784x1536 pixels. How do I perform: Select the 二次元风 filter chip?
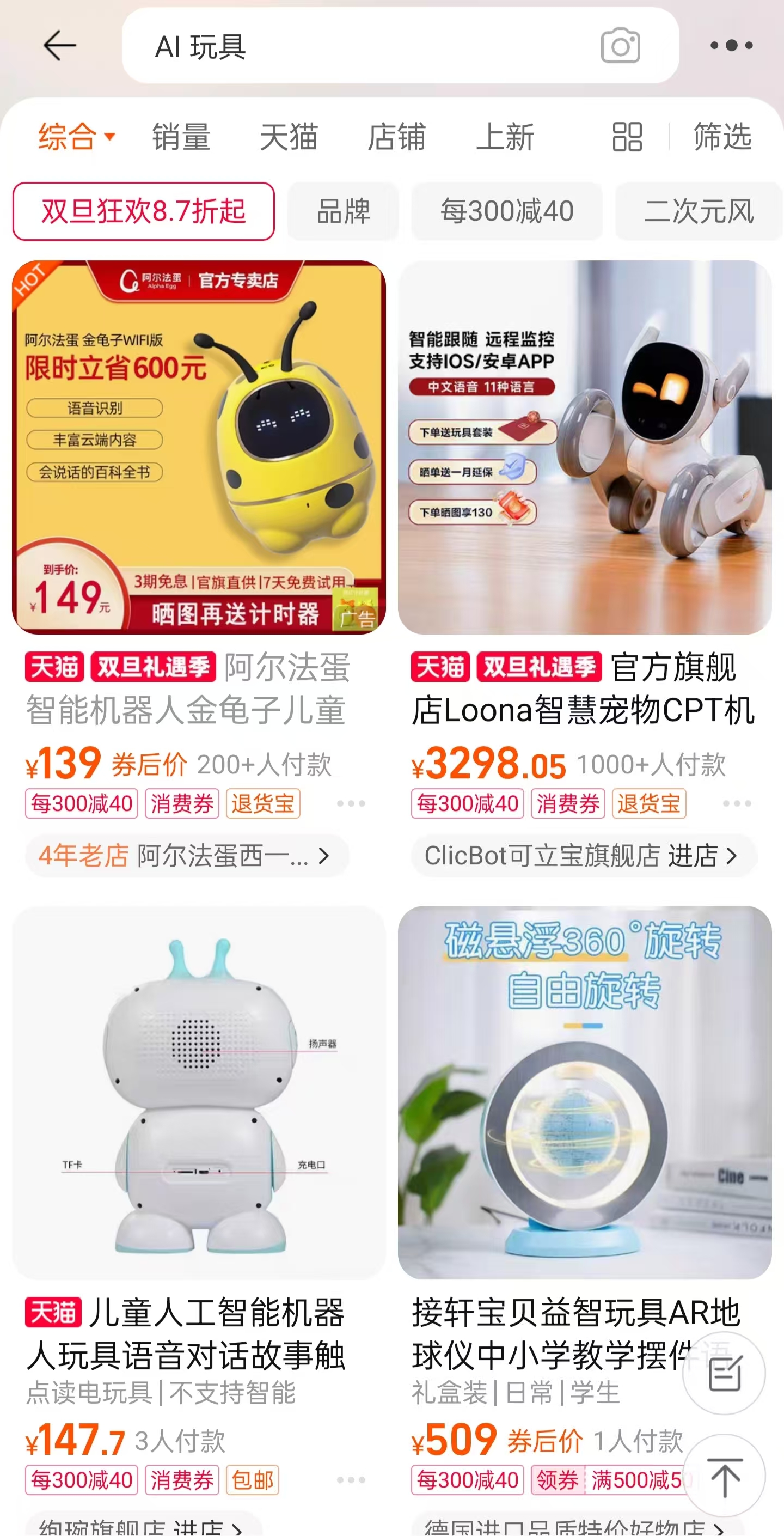pyautogui.click(x=699, y=211)
